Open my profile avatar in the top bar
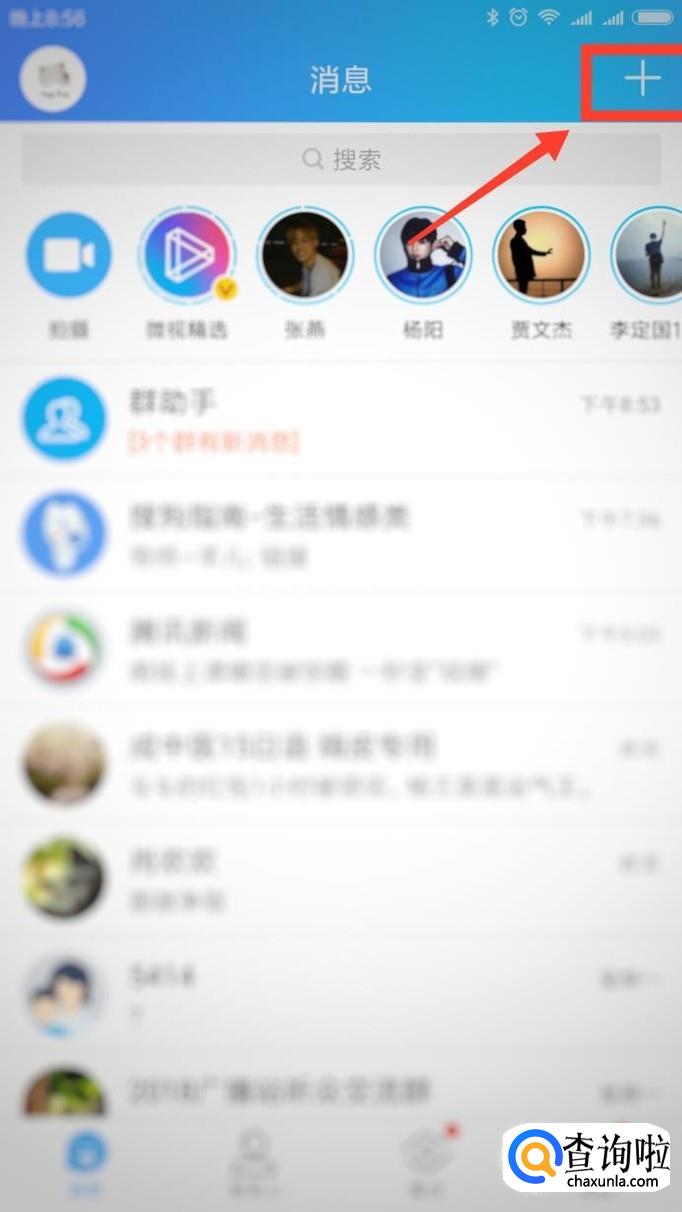 coord(53,79)
